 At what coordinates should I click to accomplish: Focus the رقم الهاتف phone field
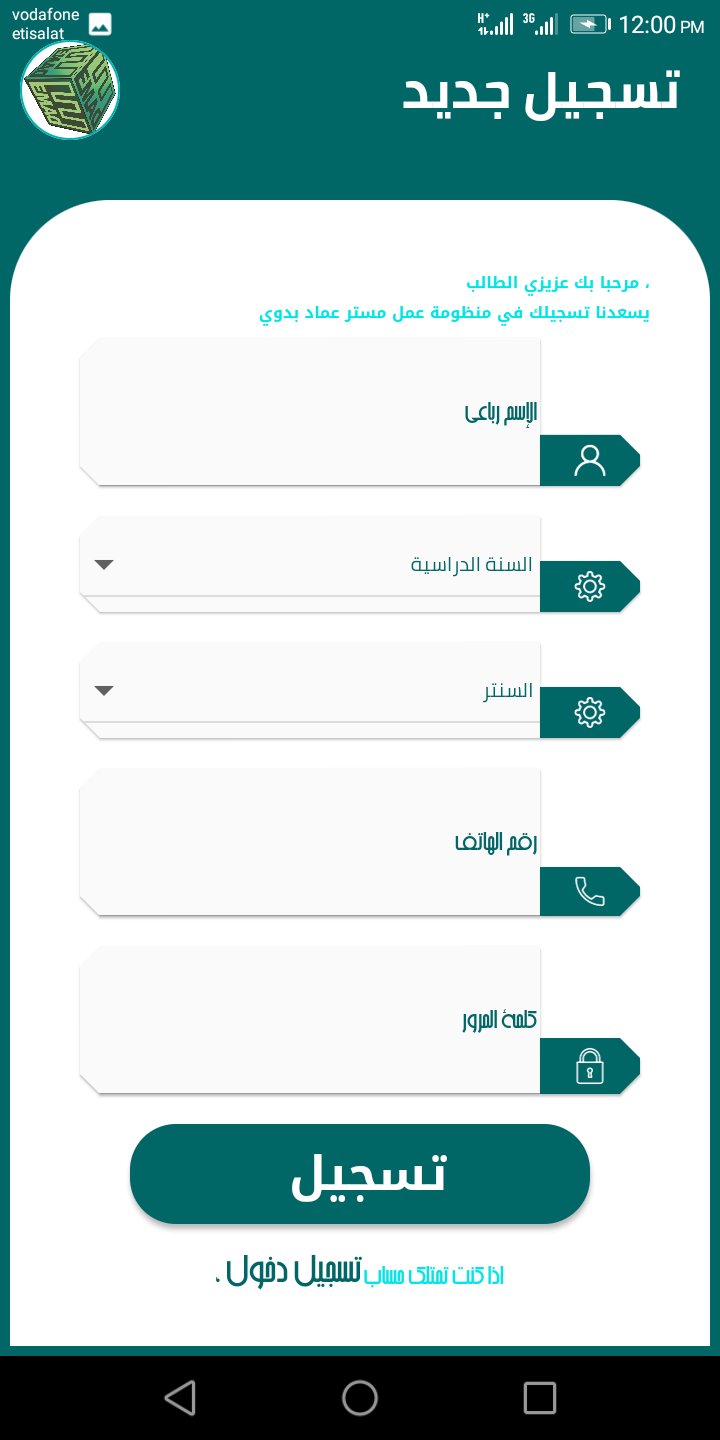pos(310,842)
